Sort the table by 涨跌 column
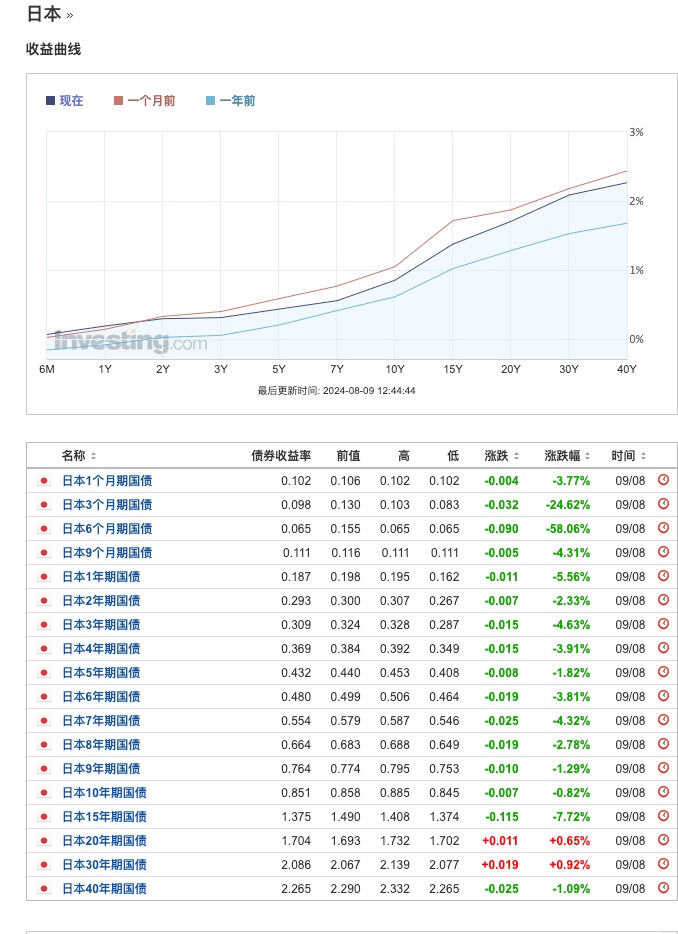 pyautogui.click(x=501, y=456)
